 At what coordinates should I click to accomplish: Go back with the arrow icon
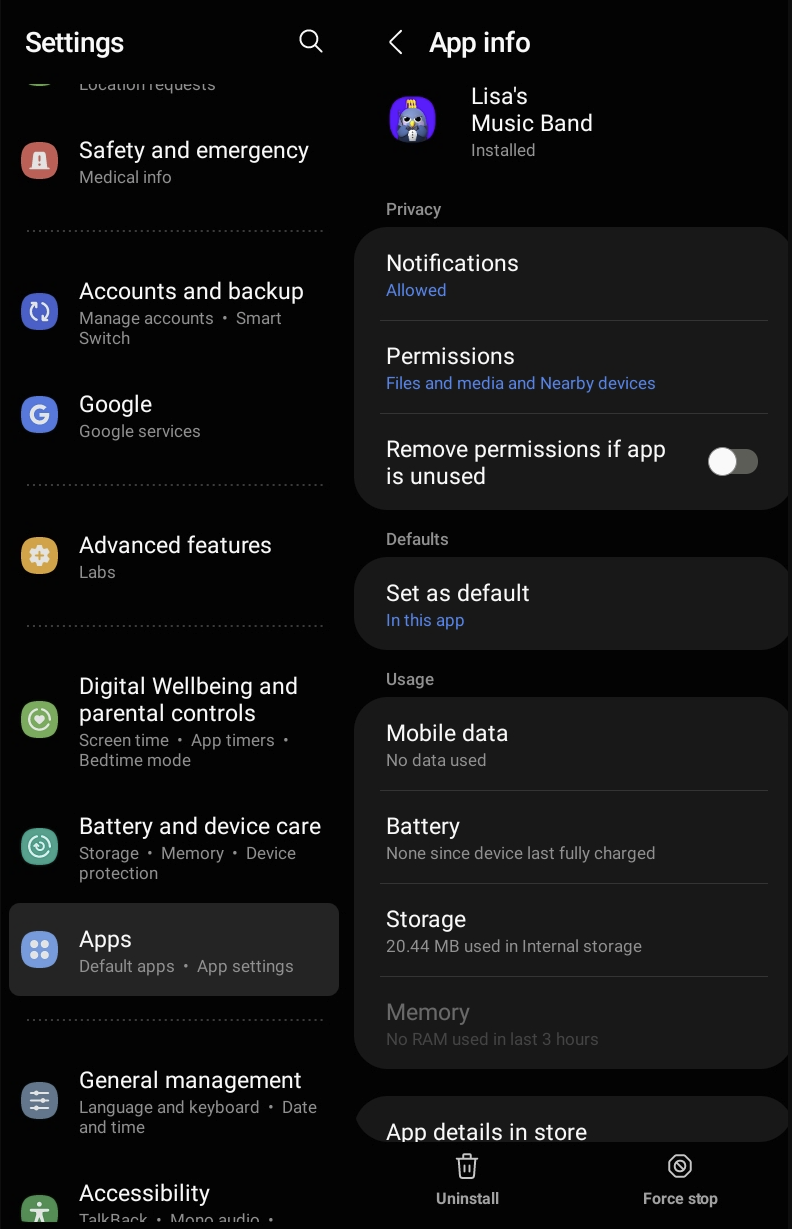point(395,42)
